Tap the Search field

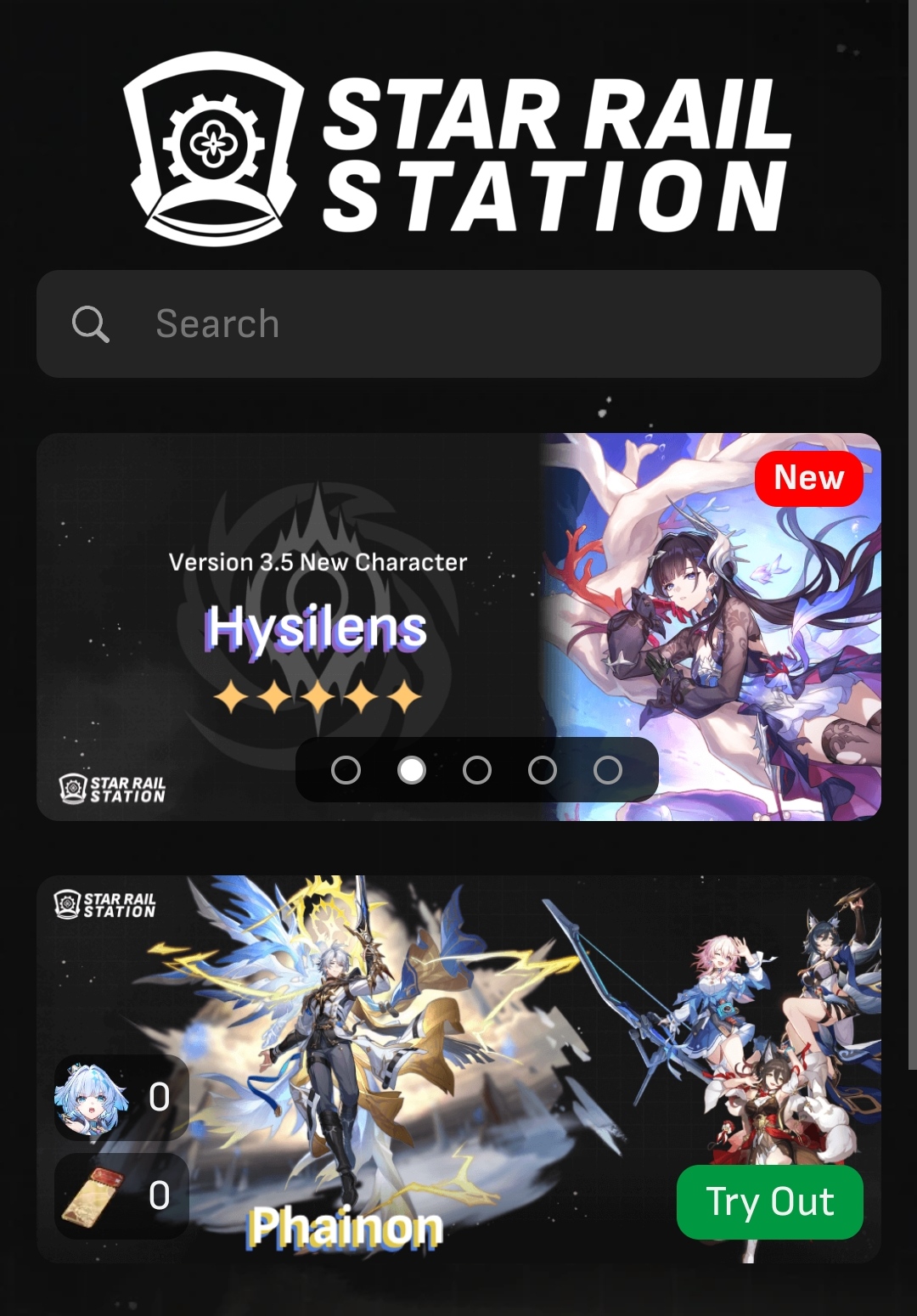click(458, 323)
